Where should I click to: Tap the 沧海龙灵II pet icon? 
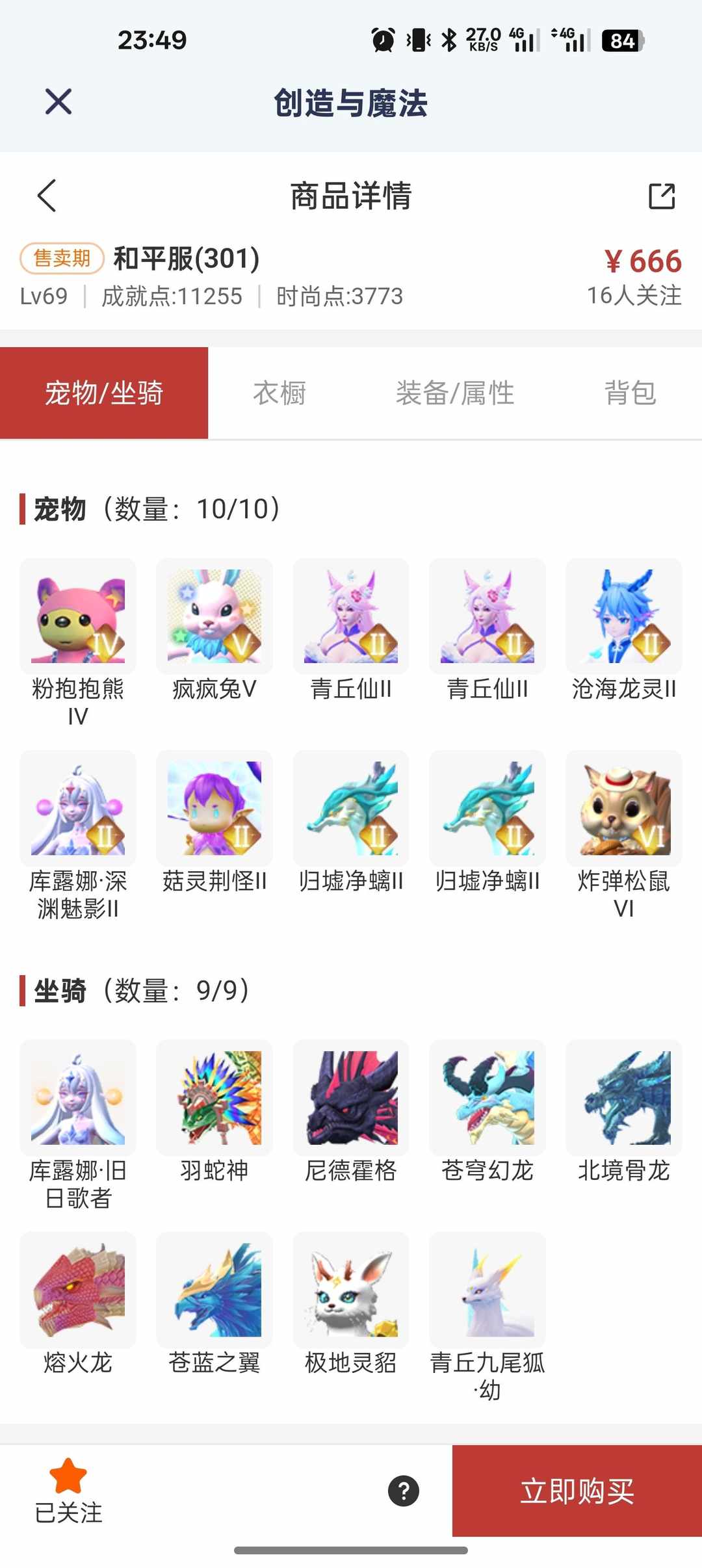623,616
